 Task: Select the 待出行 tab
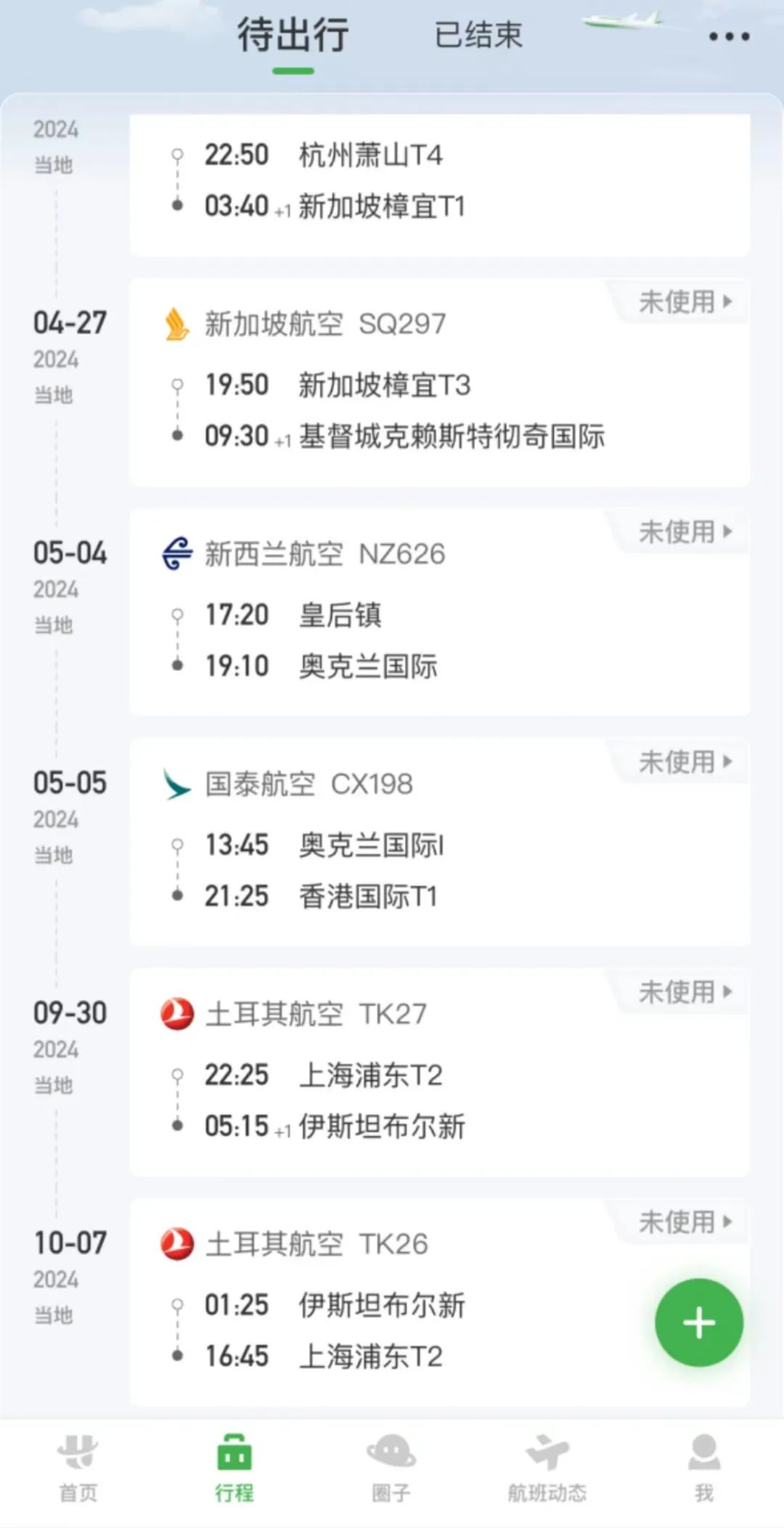(x=293, y=35)
